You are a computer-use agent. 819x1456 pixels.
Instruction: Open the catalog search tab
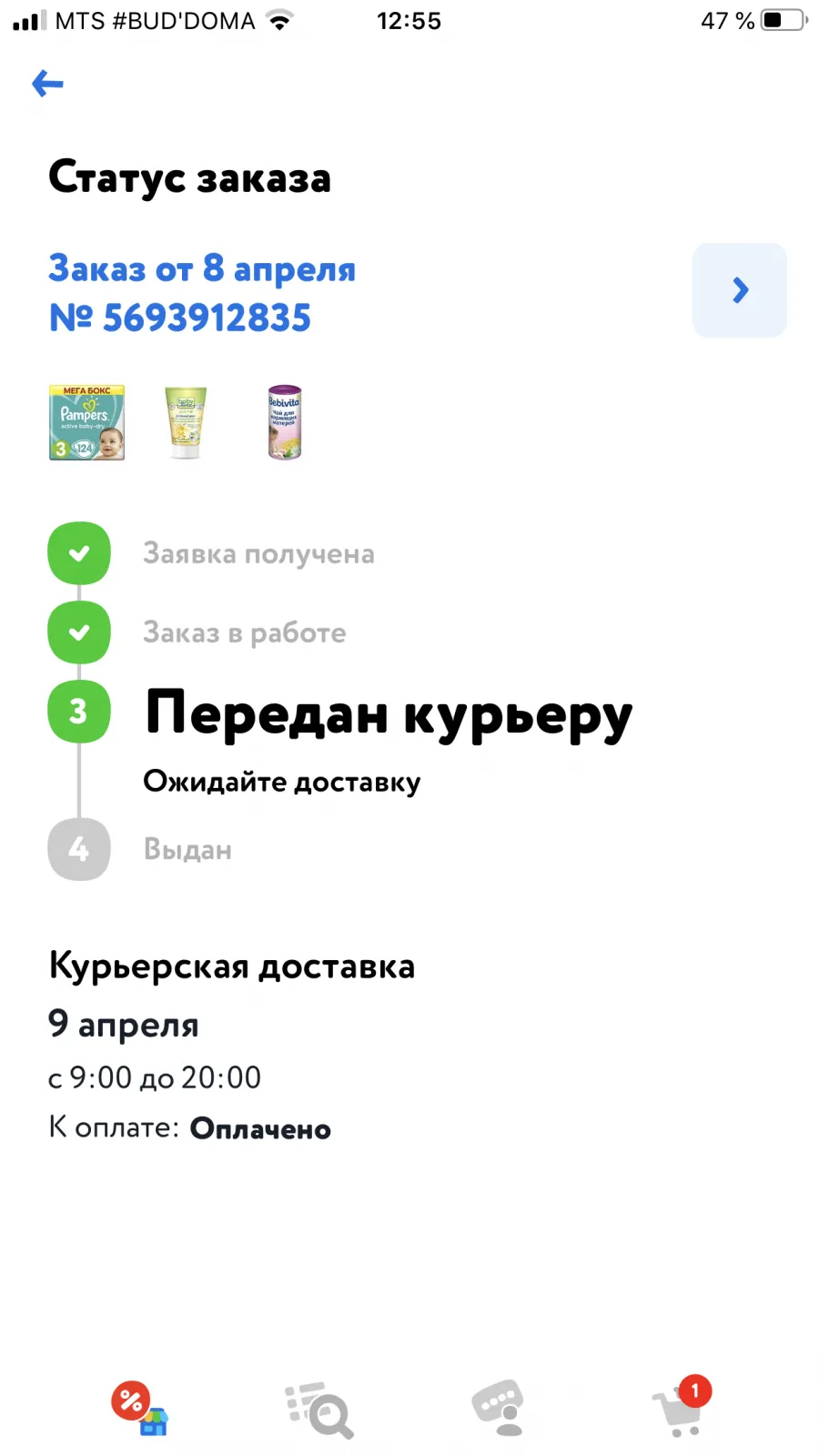318,1410
